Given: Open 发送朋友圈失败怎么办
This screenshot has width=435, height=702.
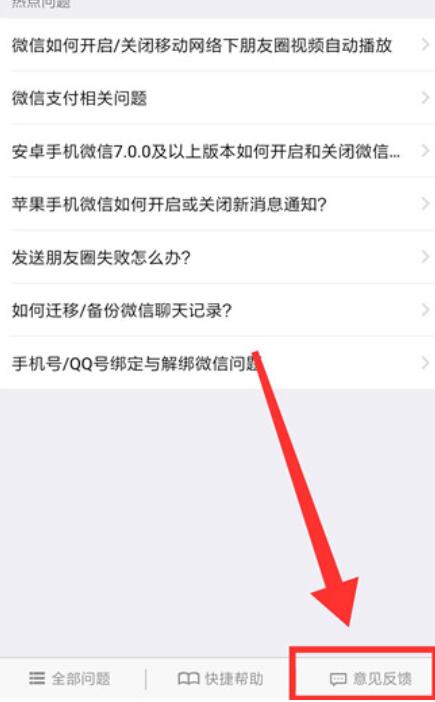Looking at the screenshot, I should coord(218,257).
